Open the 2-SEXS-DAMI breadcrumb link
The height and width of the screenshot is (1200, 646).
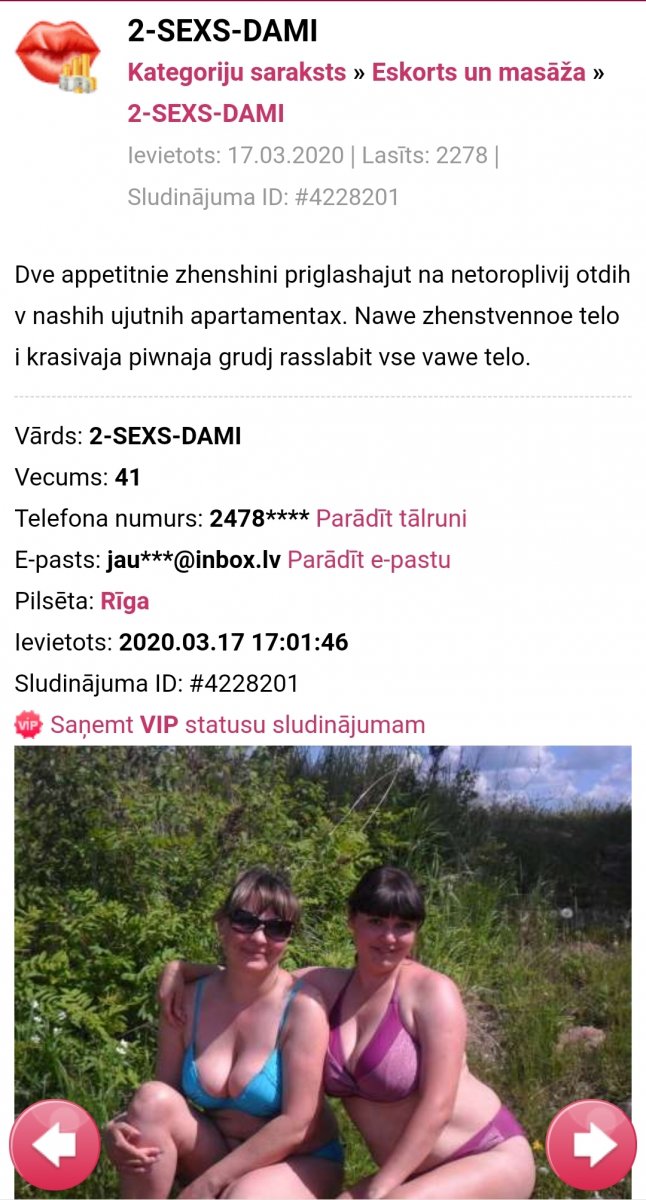pos(206,114)
